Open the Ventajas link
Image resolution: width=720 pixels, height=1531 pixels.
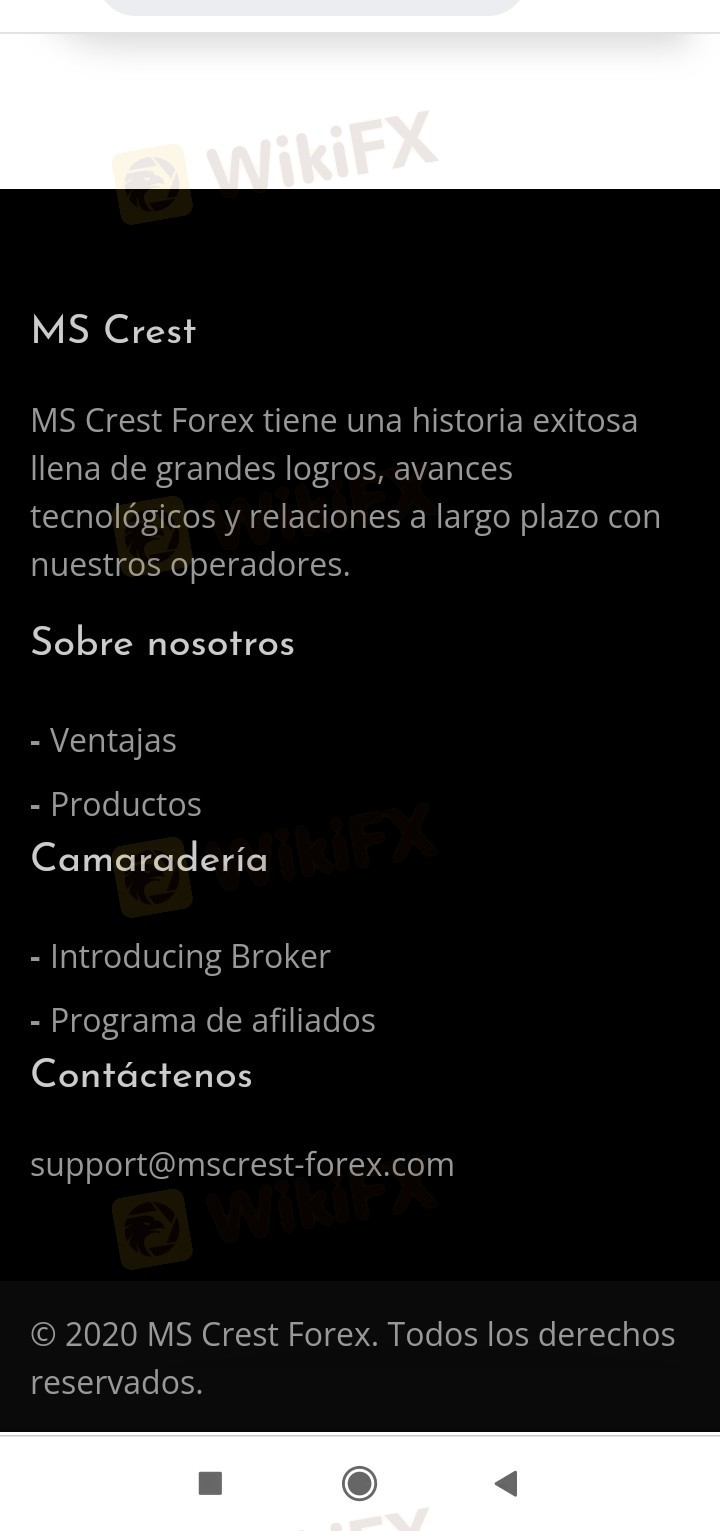(112, 741)
